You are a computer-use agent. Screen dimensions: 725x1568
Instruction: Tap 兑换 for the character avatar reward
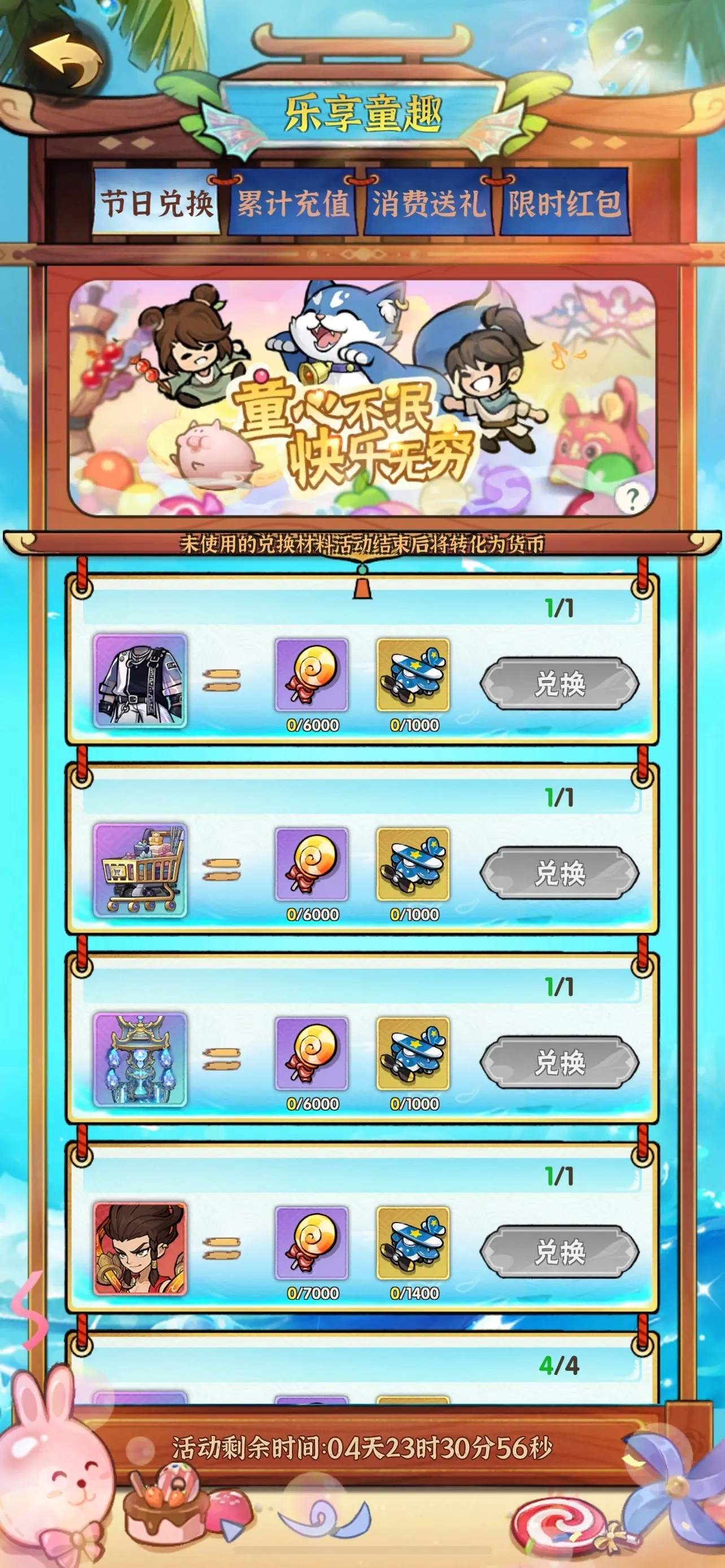(560, 1251)
